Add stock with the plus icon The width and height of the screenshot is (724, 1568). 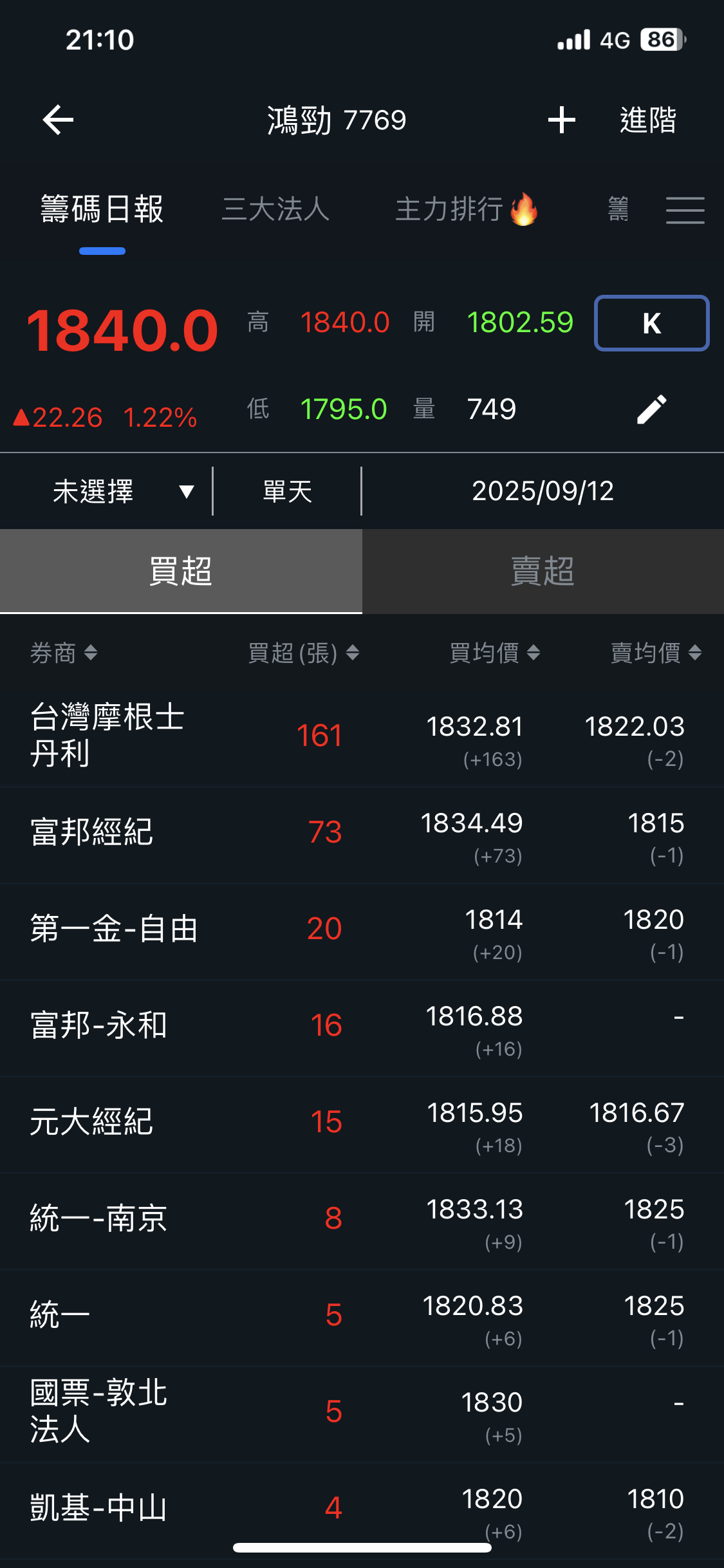pyautogui.click(x=561, y=120)
